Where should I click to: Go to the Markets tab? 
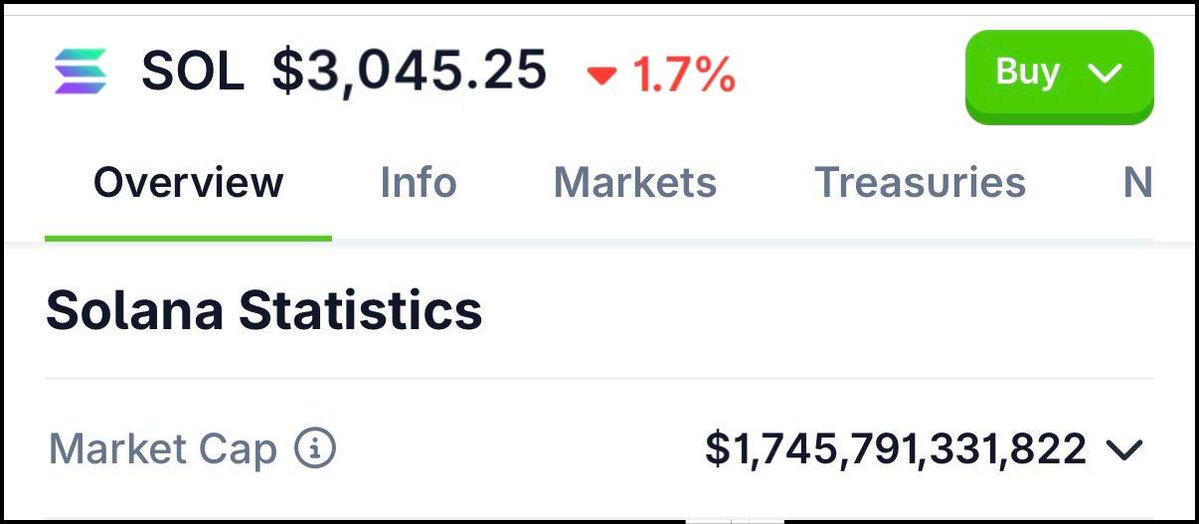(635, 183)
